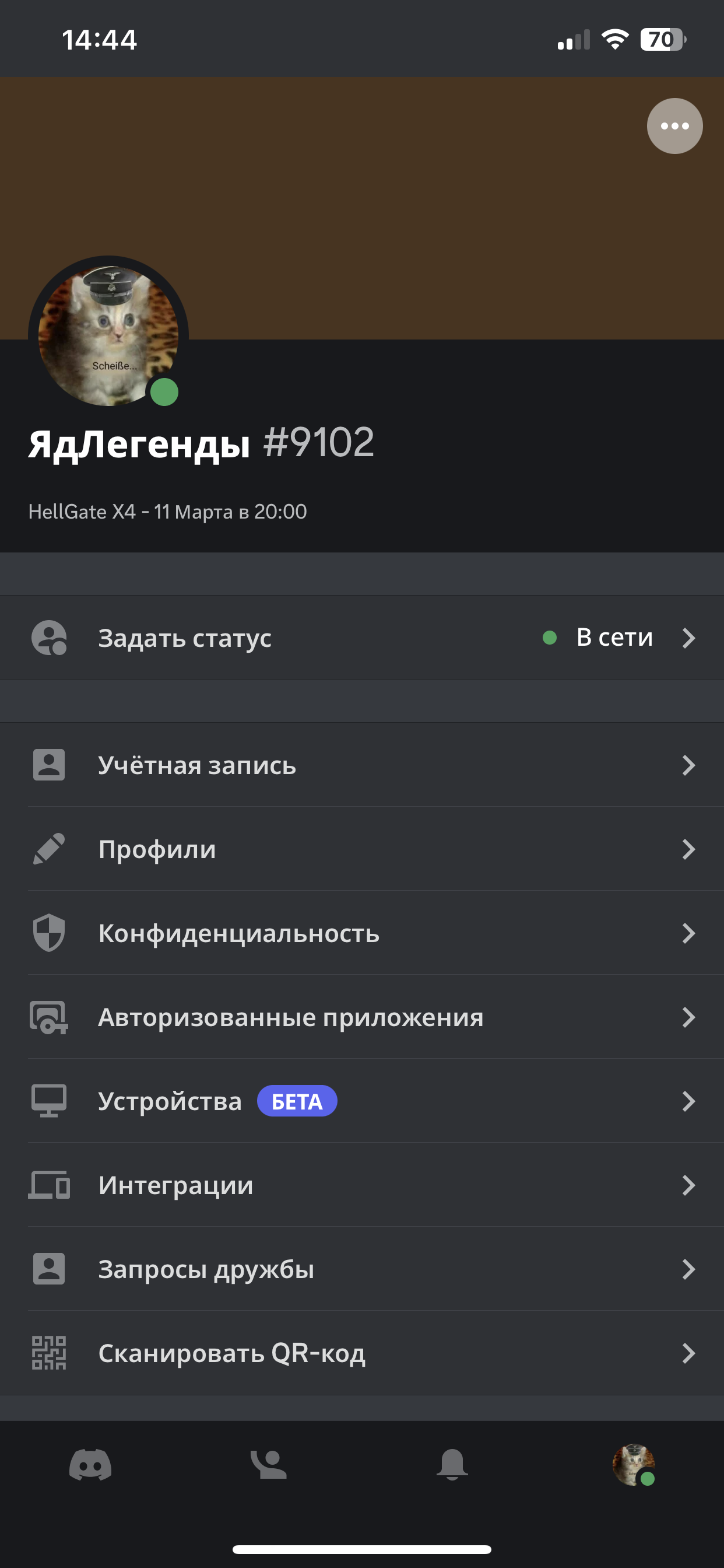Viewport: 724px width, 1568px height.
Task: Open the three-dot overflow menu
Action: click(x=674, y=126)
